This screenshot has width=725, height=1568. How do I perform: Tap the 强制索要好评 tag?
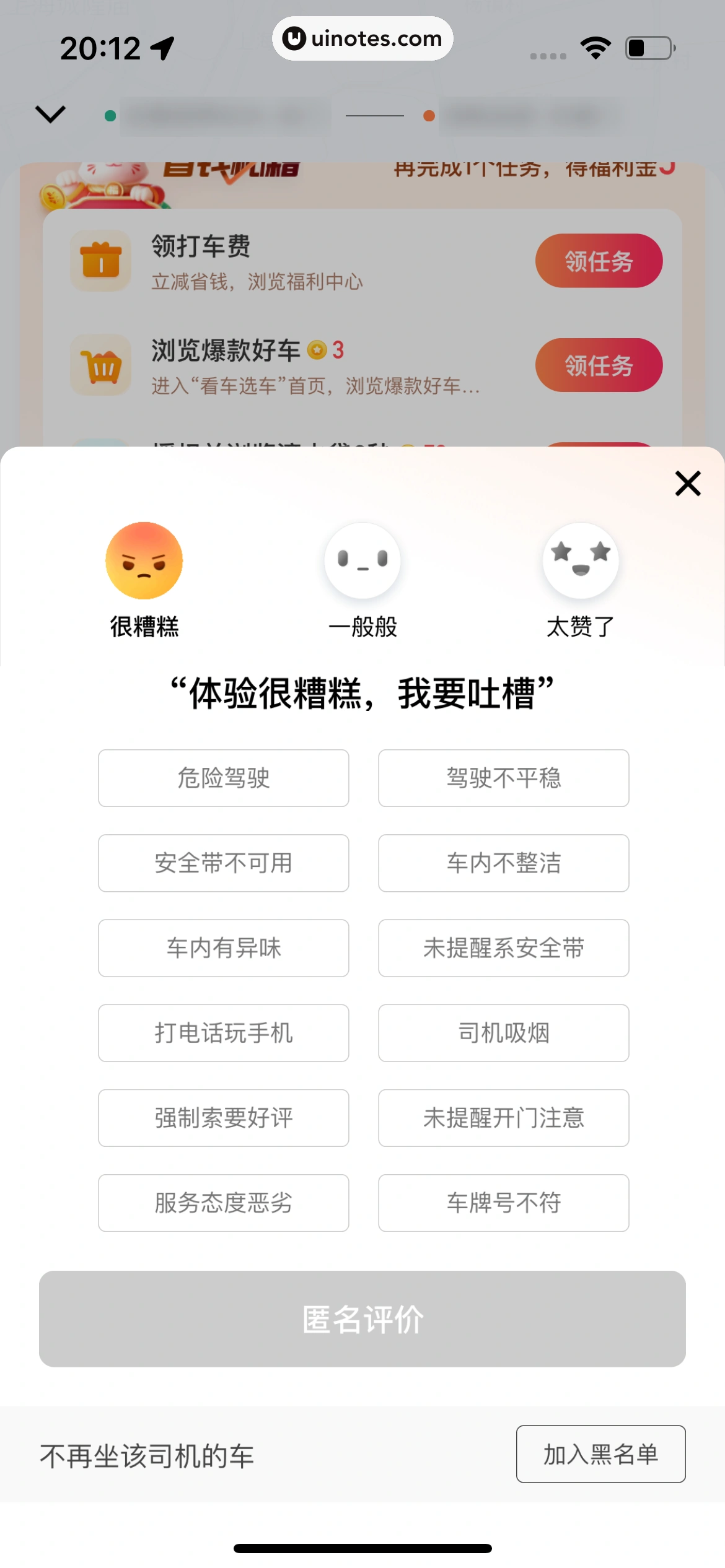223,1117
